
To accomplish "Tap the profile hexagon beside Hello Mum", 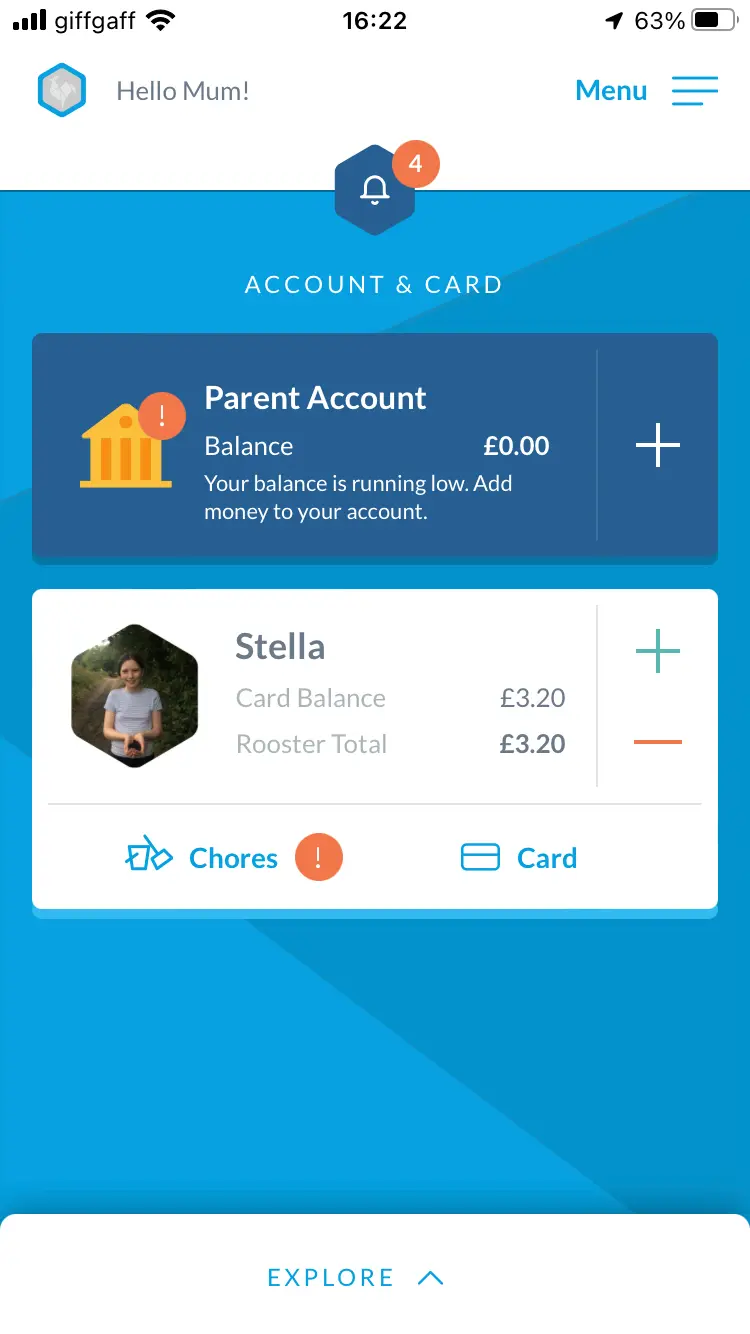I will [x=62, y=91].
